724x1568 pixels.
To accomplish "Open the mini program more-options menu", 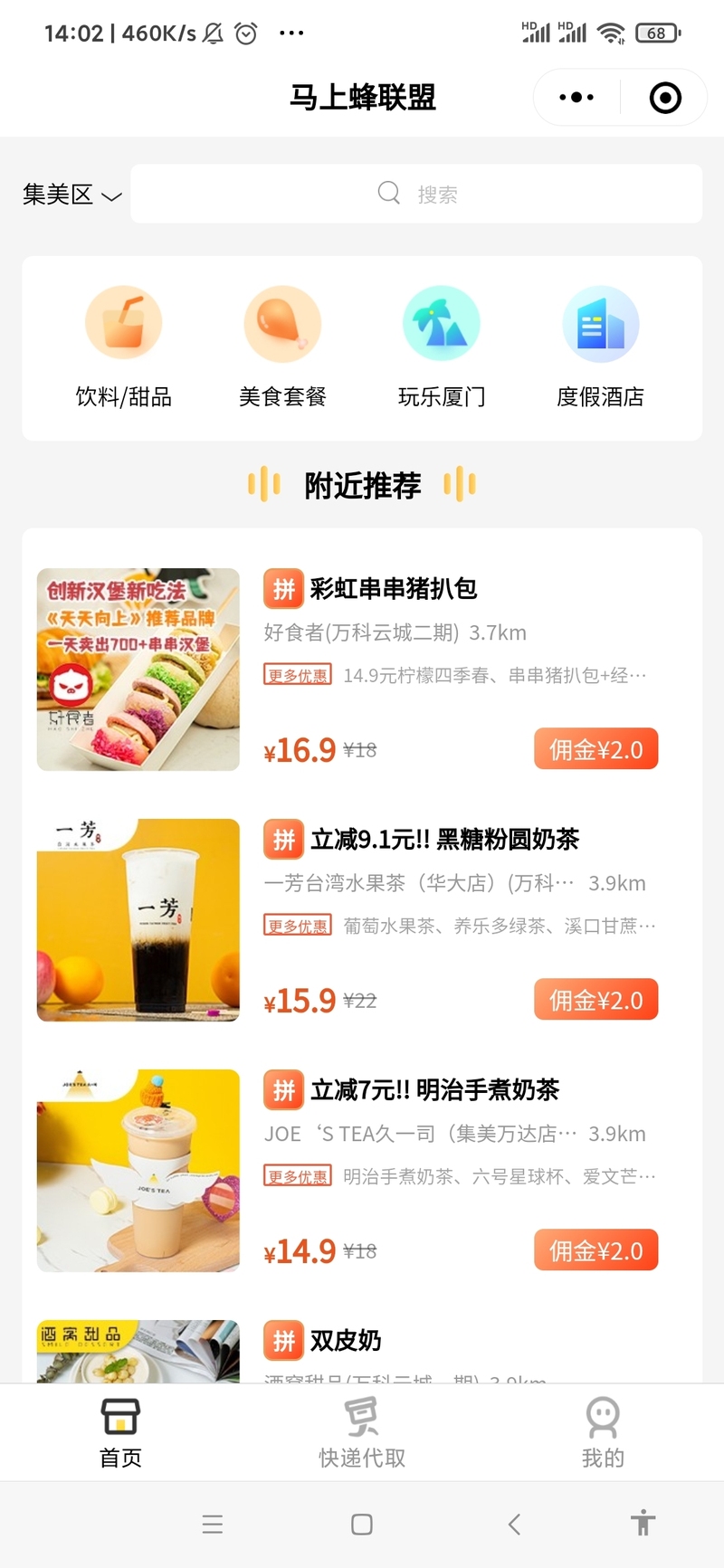I will point(576,98).
